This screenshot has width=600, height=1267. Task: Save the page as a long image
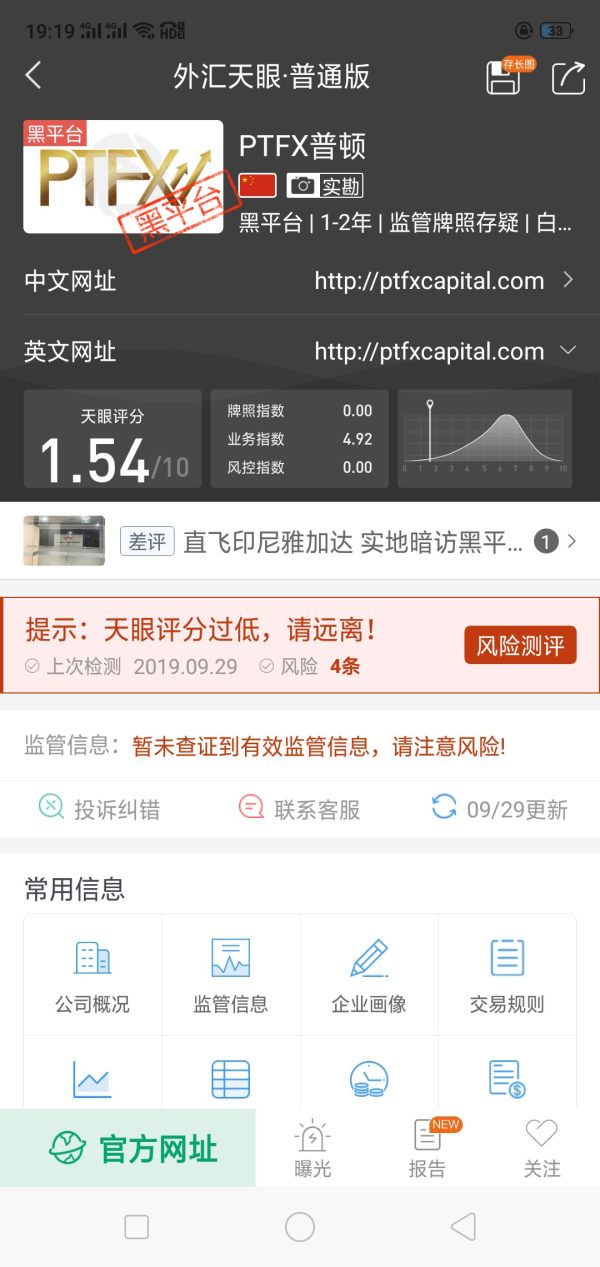pyautogui.click(x=505, y=77)
